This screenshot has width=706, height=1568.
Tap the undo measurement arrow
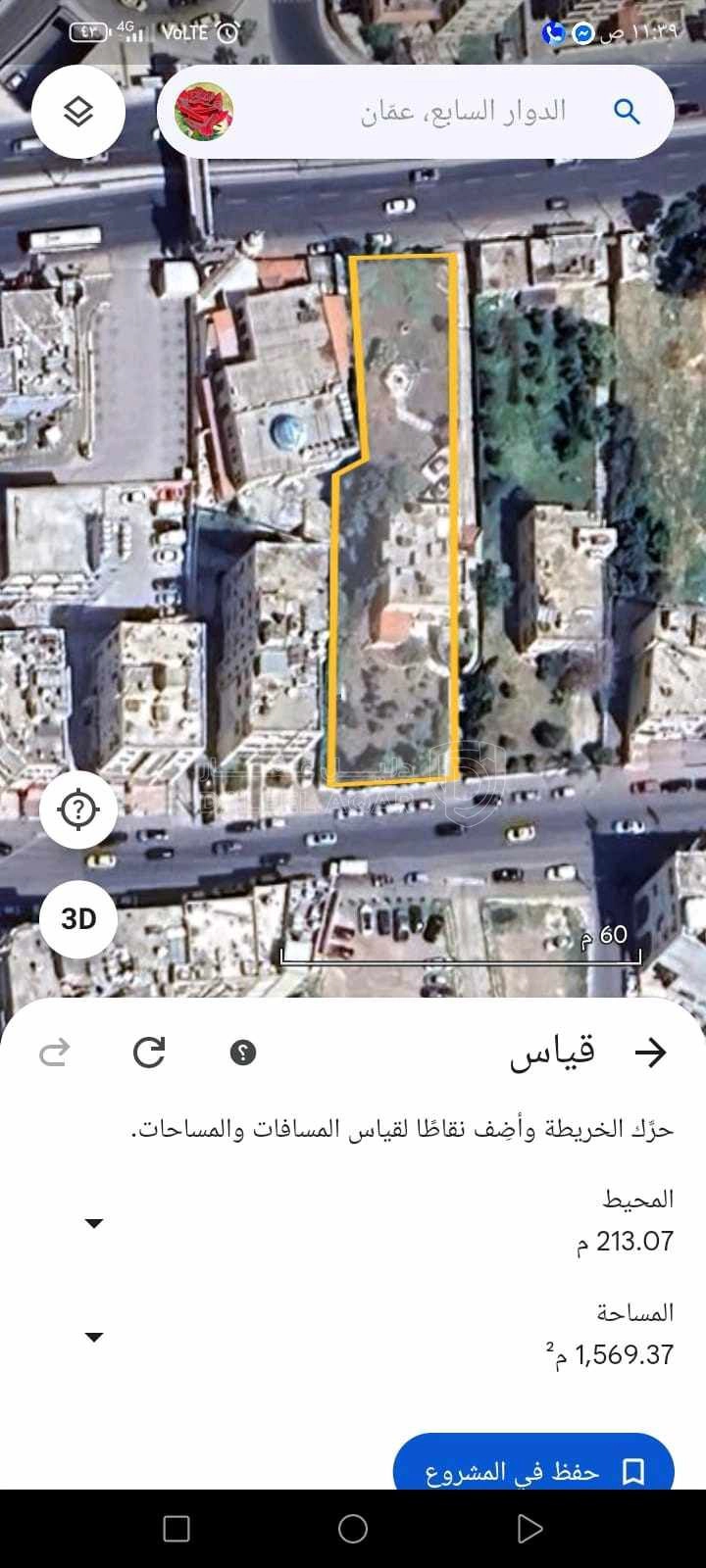[56, 1051]
